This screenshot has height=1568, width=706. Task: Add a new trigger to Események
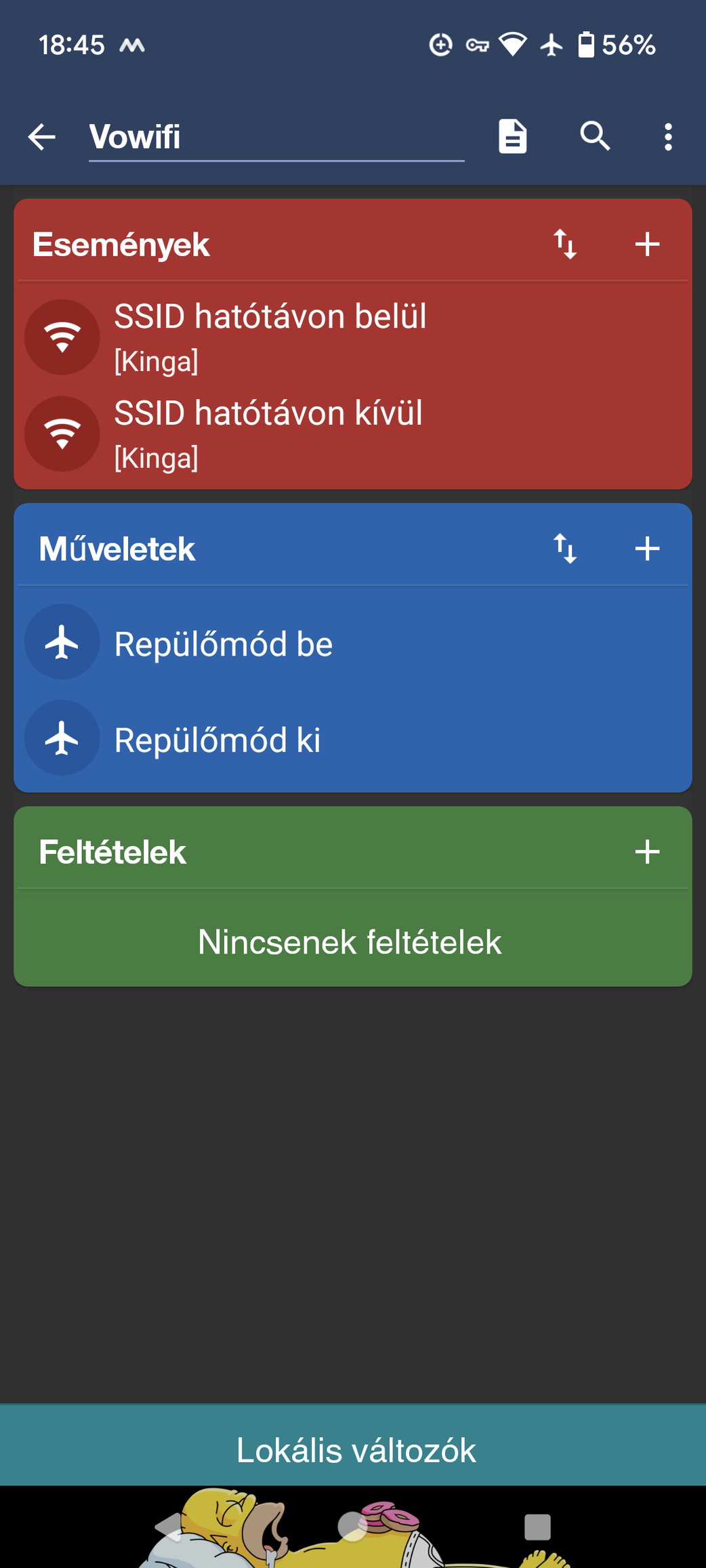click(x=647, y=244)
